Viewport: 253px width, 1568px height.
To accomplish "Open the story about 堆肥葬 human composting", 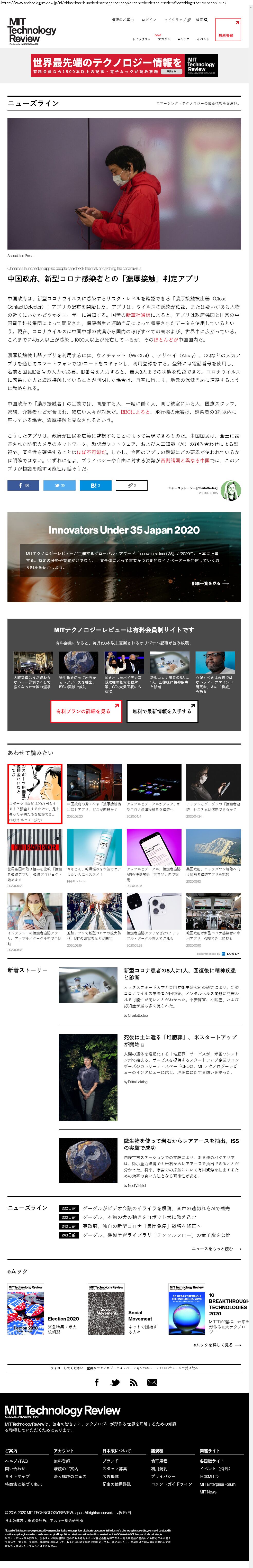I will [x=179, y=1039].
